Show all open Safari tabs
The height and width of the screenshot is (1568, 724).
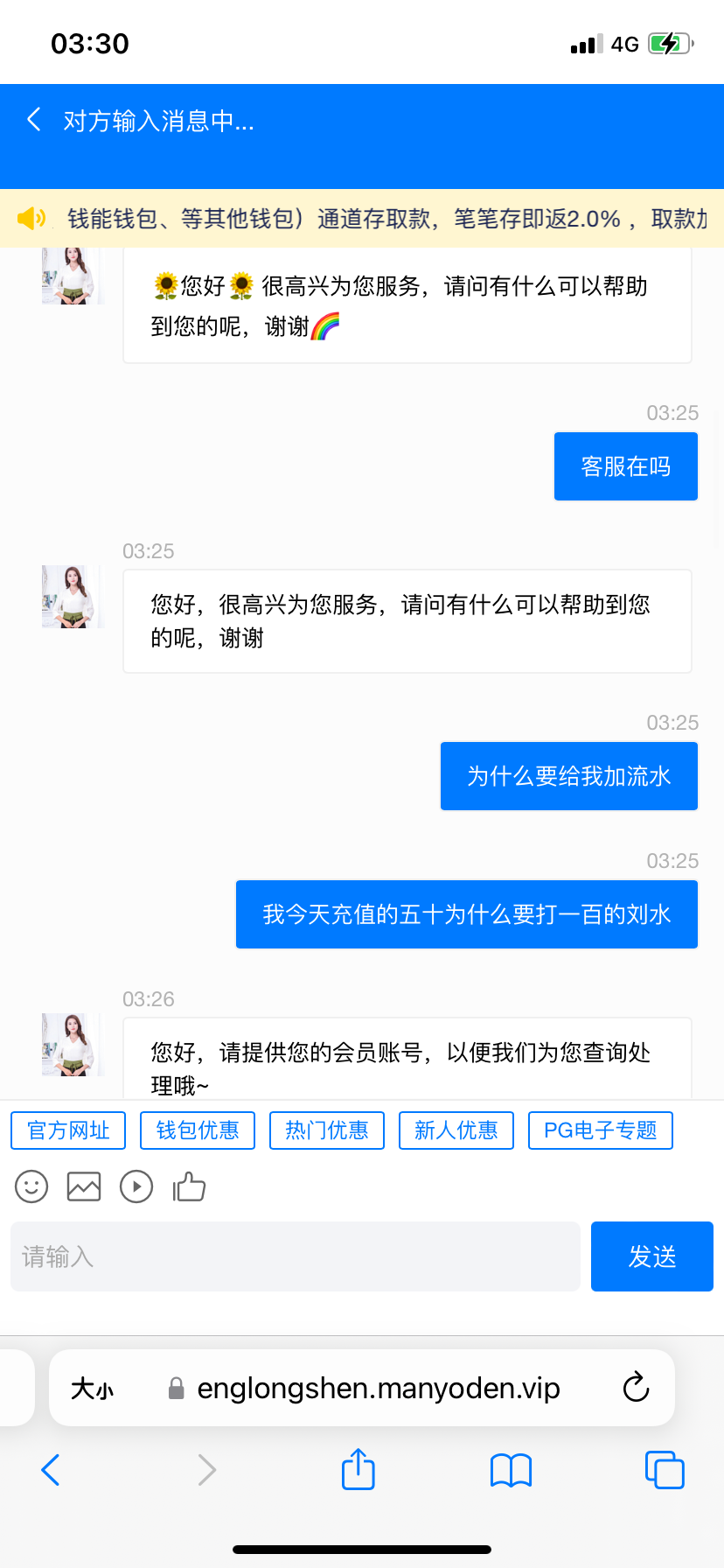(665, 1470)
